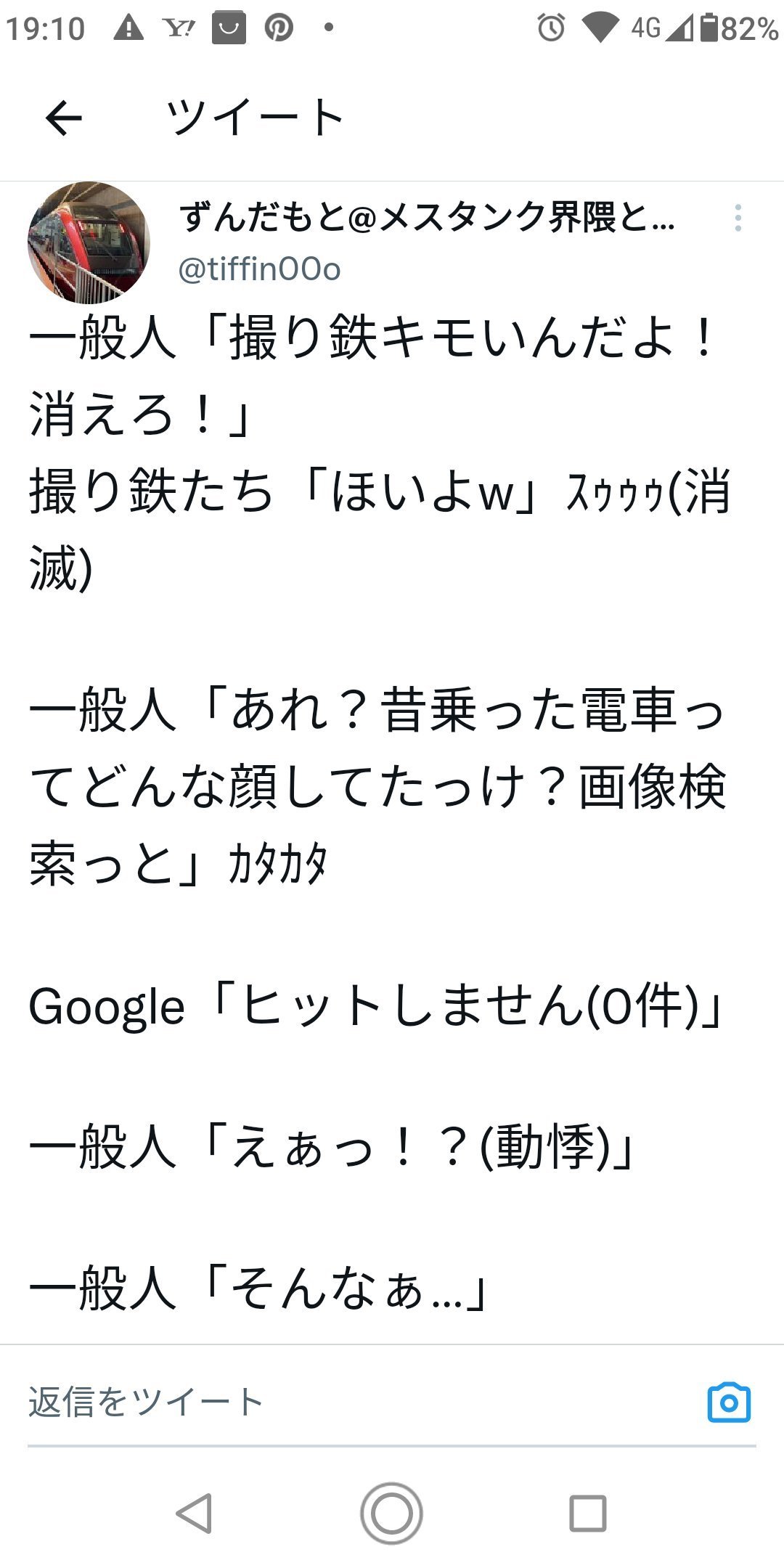Screen dimensions: 784x1568
Task: Open ずんだもと's profile picture
Action: pos(89,242)
